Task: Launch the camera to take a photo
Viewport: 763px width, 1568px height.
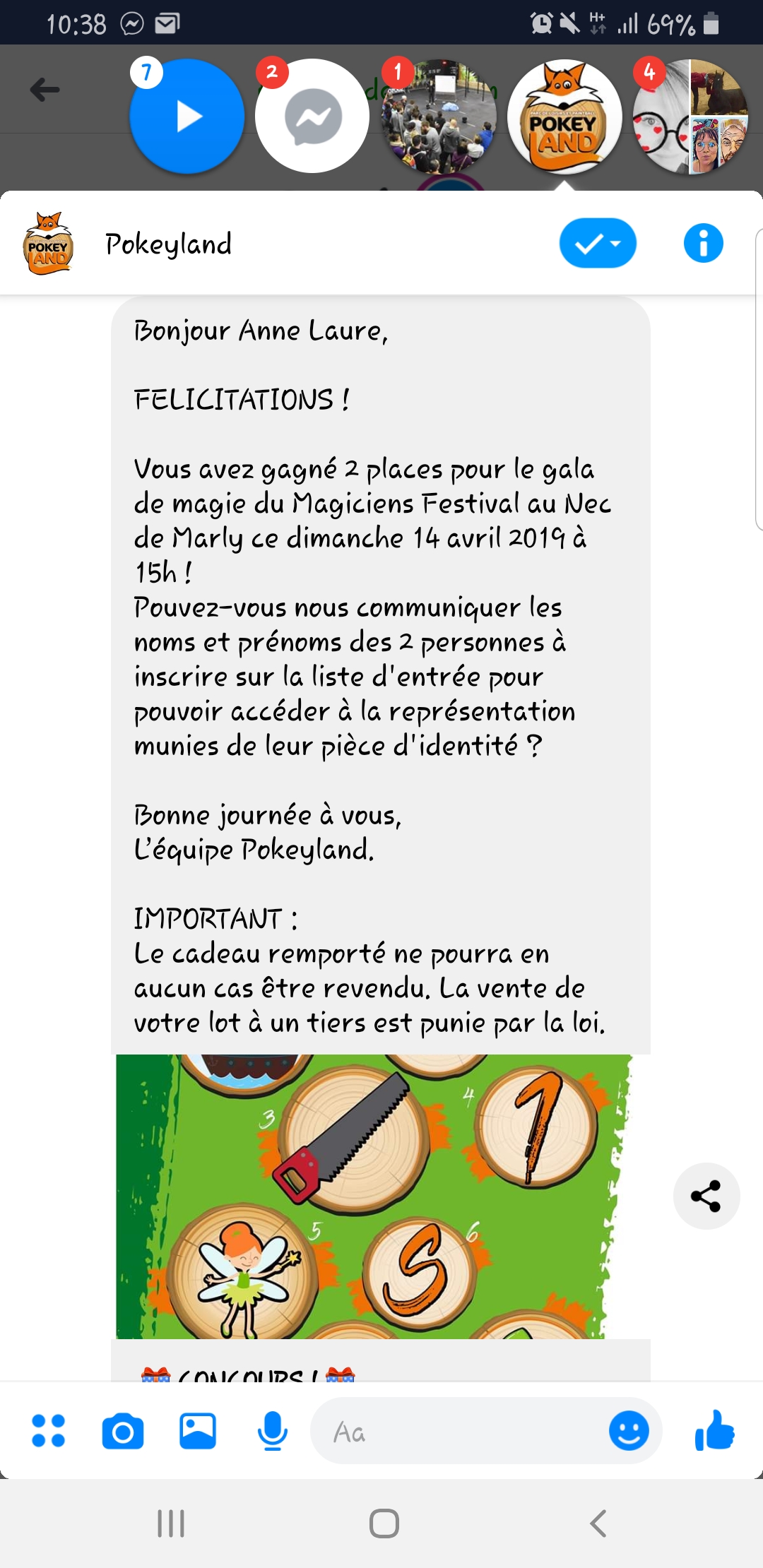Action: point(123,1432)
